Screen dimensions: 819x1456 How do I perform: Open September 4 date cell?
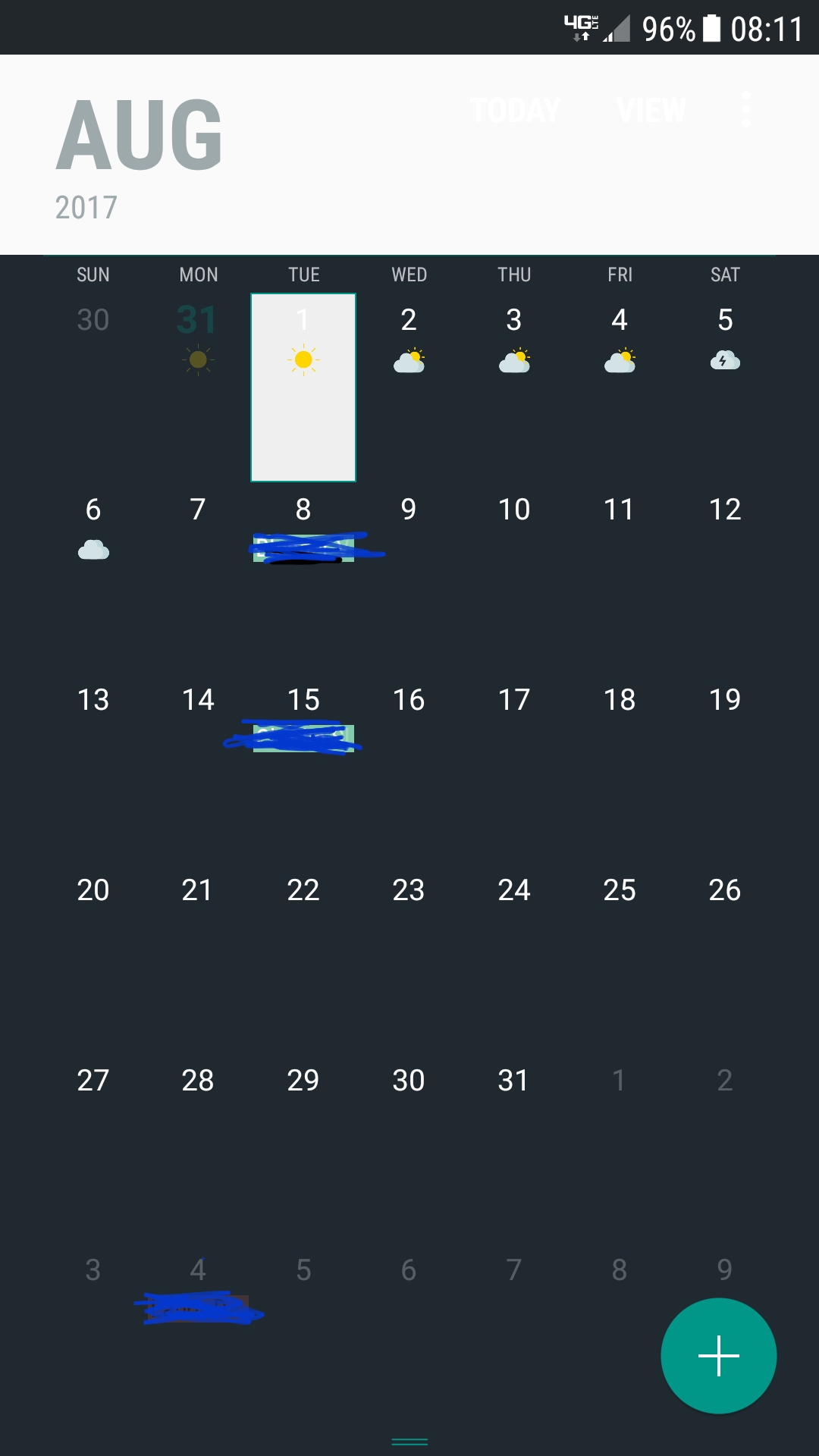coord(198,1338)
